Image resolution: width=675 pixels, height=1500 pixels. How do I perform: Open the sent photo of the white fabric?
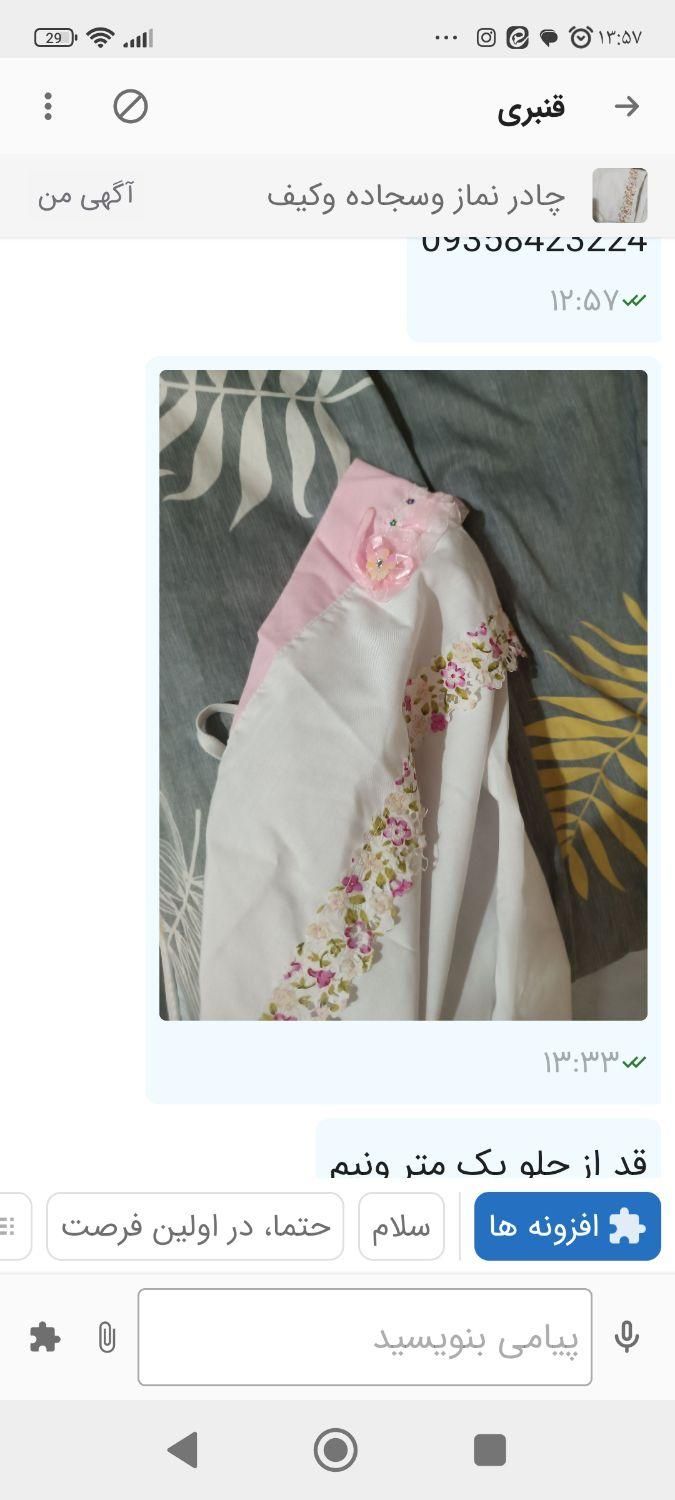point(403,695)
